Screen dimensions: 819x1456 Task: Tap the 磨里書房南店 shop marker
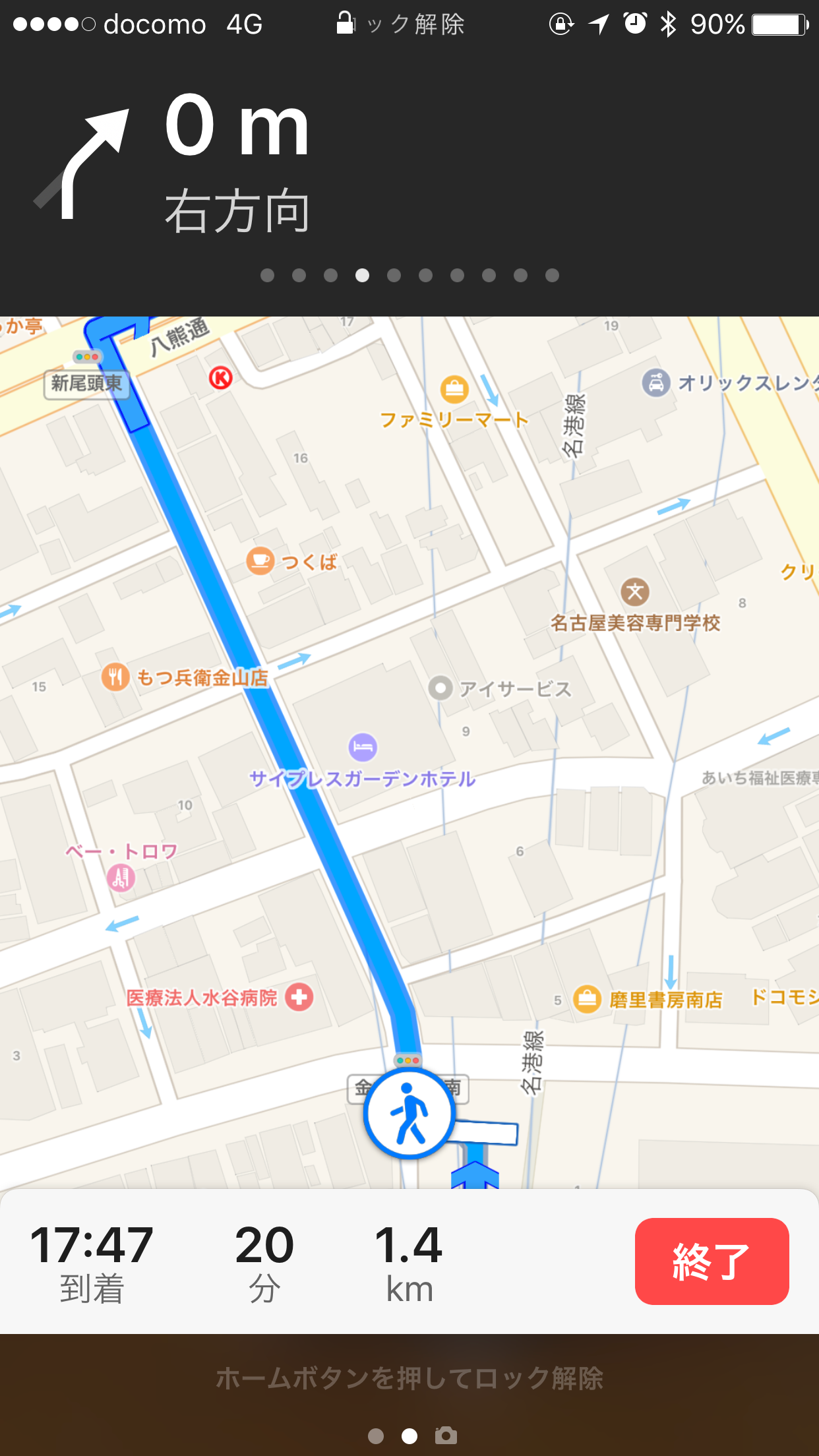point(587,999)
